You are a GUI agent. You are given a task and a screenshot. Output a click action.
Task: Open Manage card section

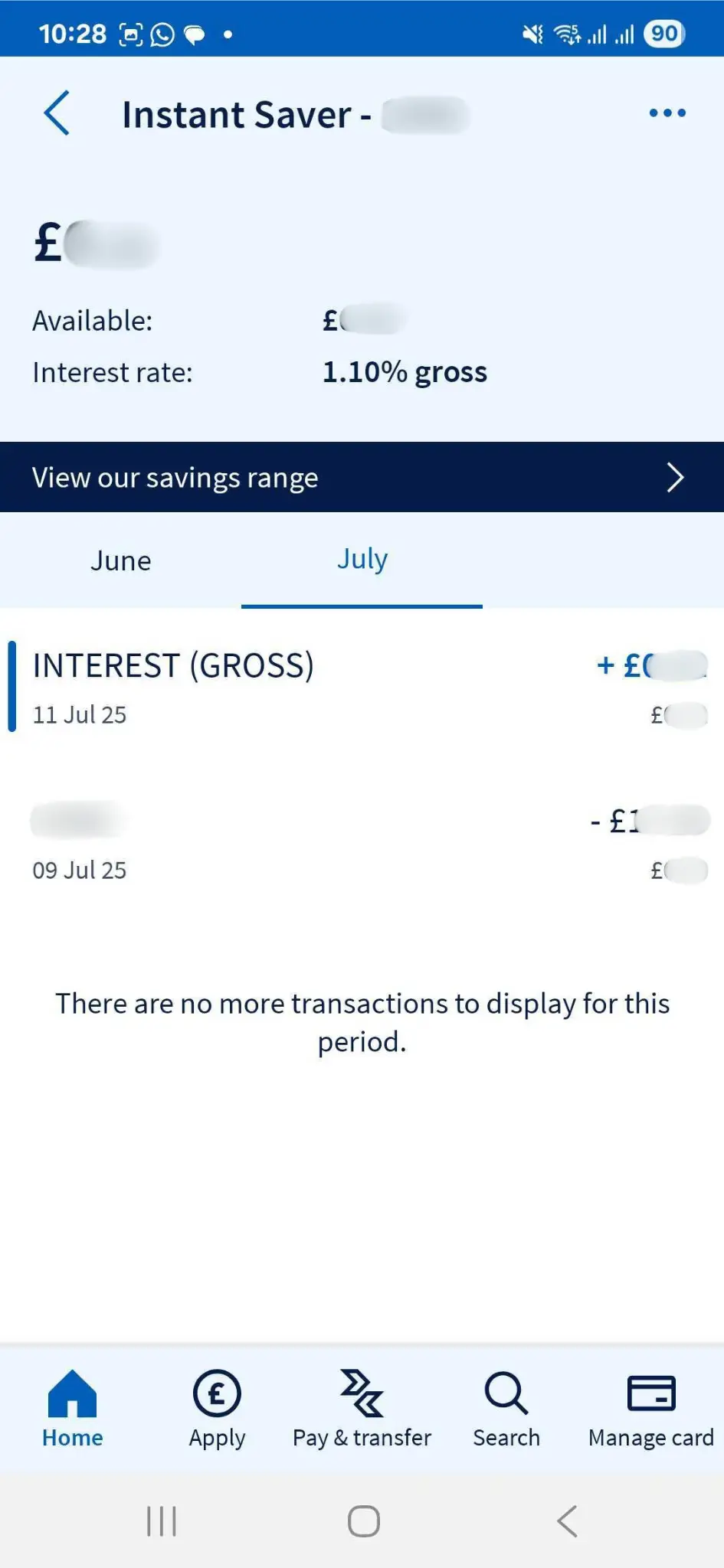click(651, 1409)
